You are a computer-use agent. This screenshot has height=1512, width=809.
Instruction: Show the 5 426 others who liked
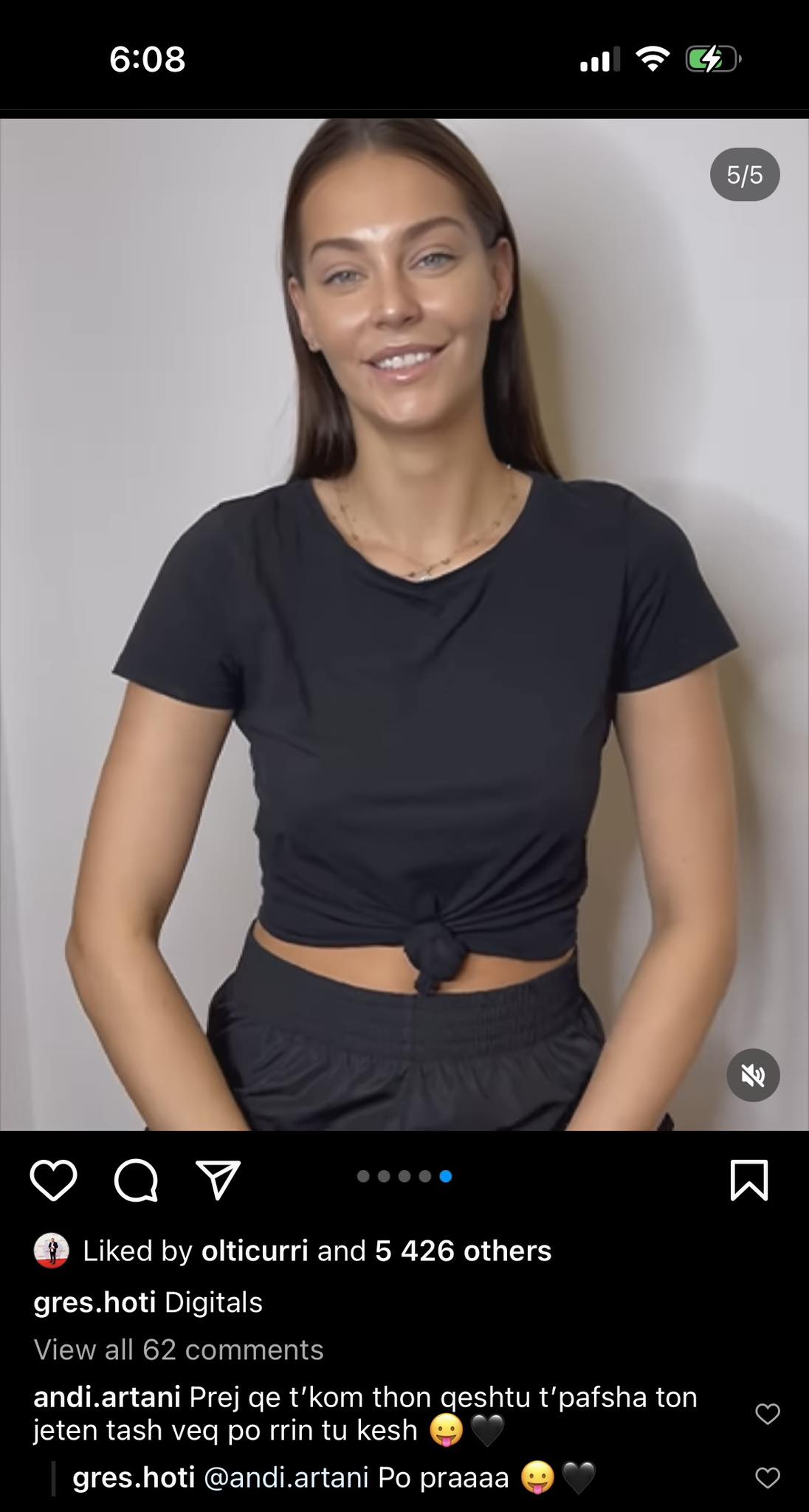pos(463,1251)
